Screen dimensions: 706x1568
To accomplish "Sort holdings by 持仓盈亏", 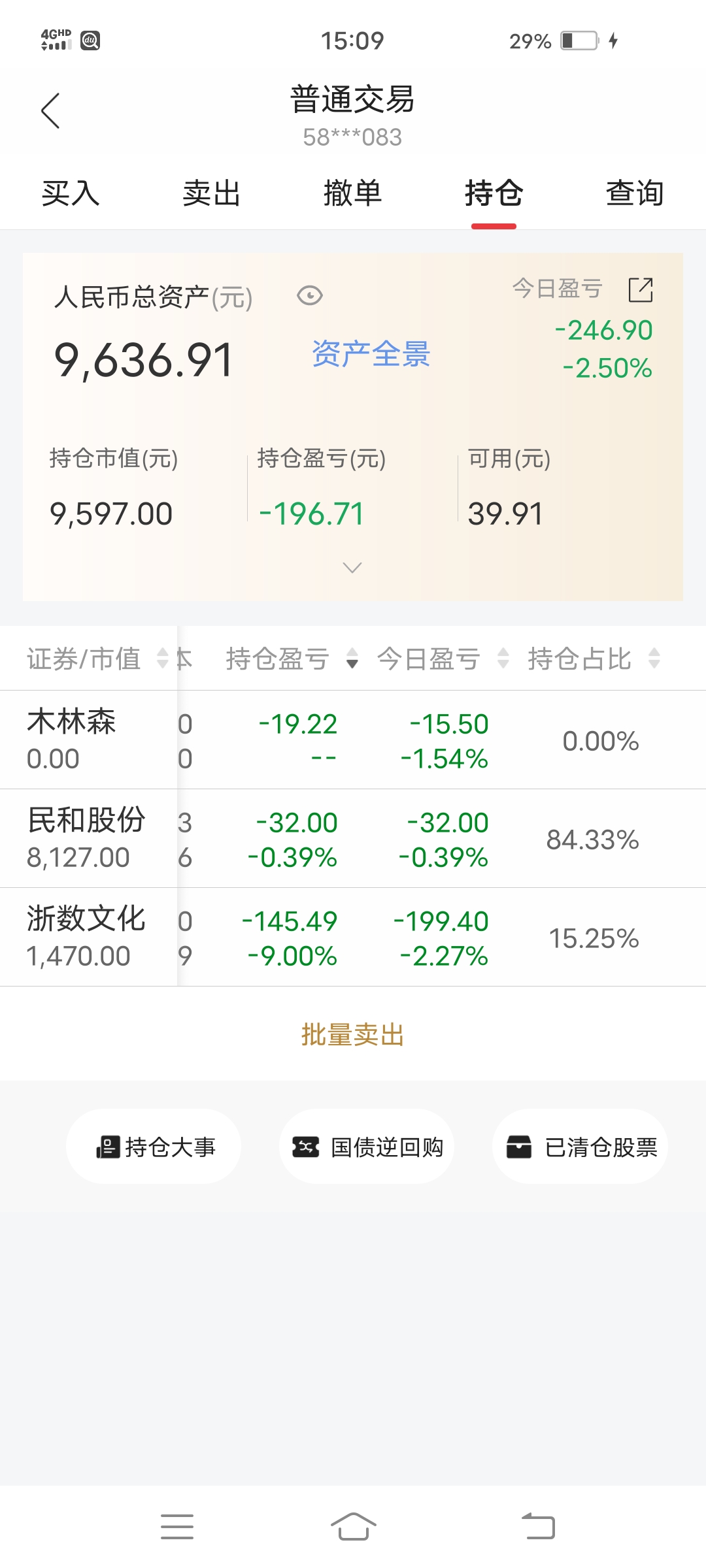I will pos(292,659).
